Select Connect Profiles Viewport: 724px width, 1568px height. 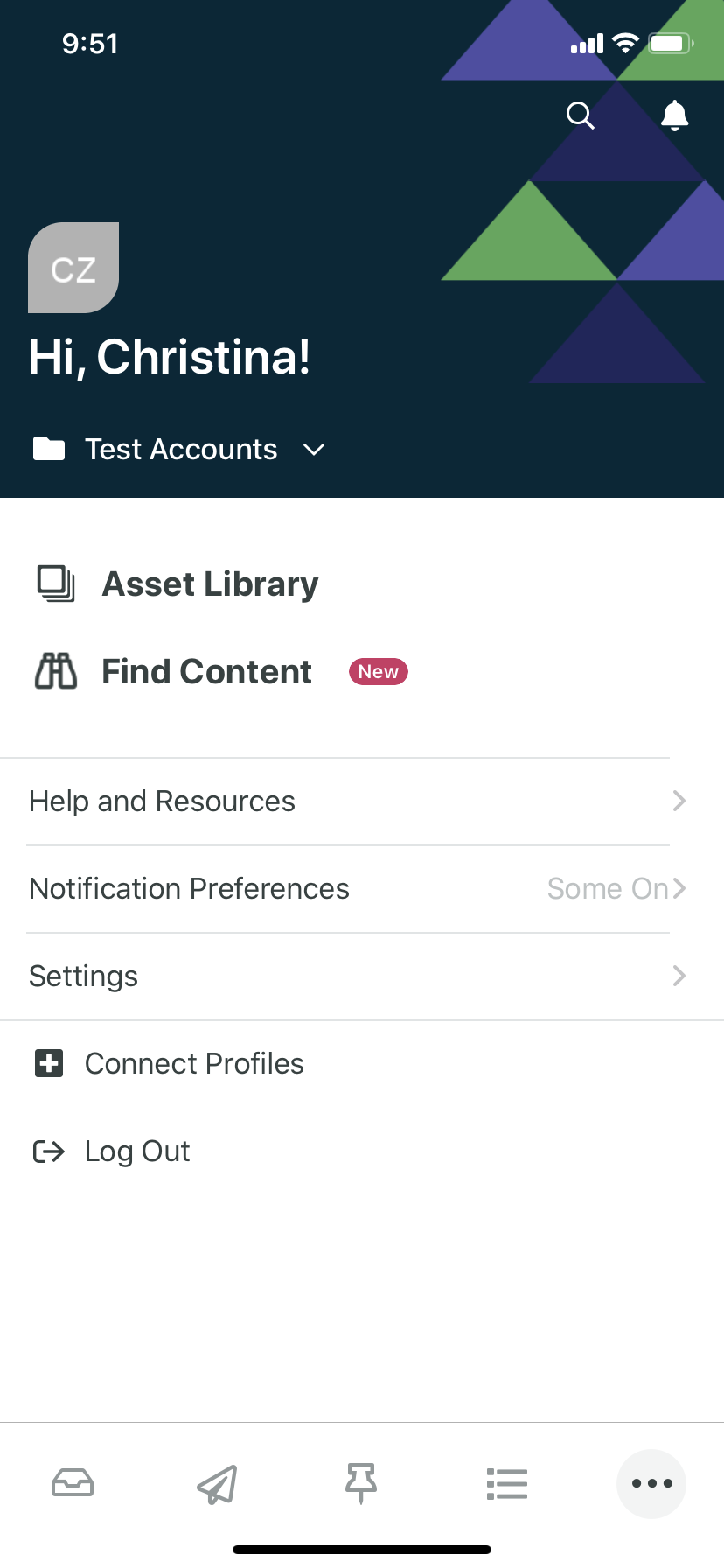click(194, 1064)
